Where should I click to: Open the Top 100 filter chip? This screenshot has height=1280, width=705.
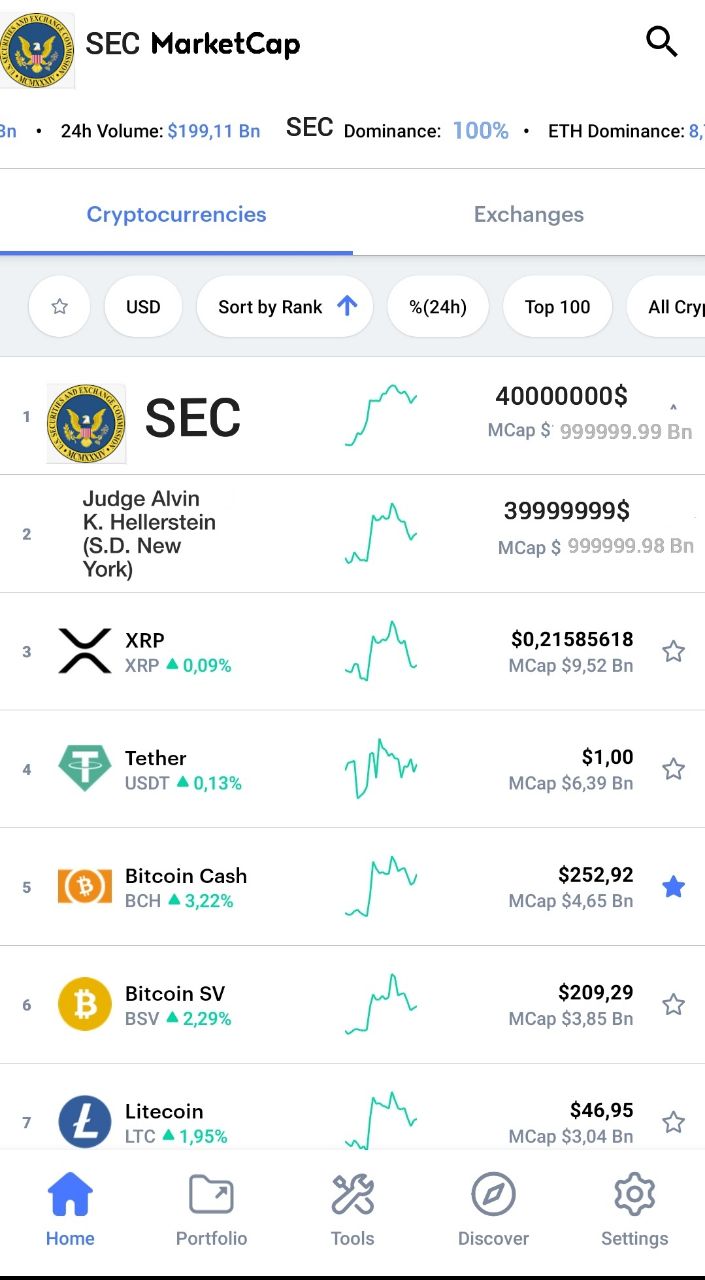point(557,307)
